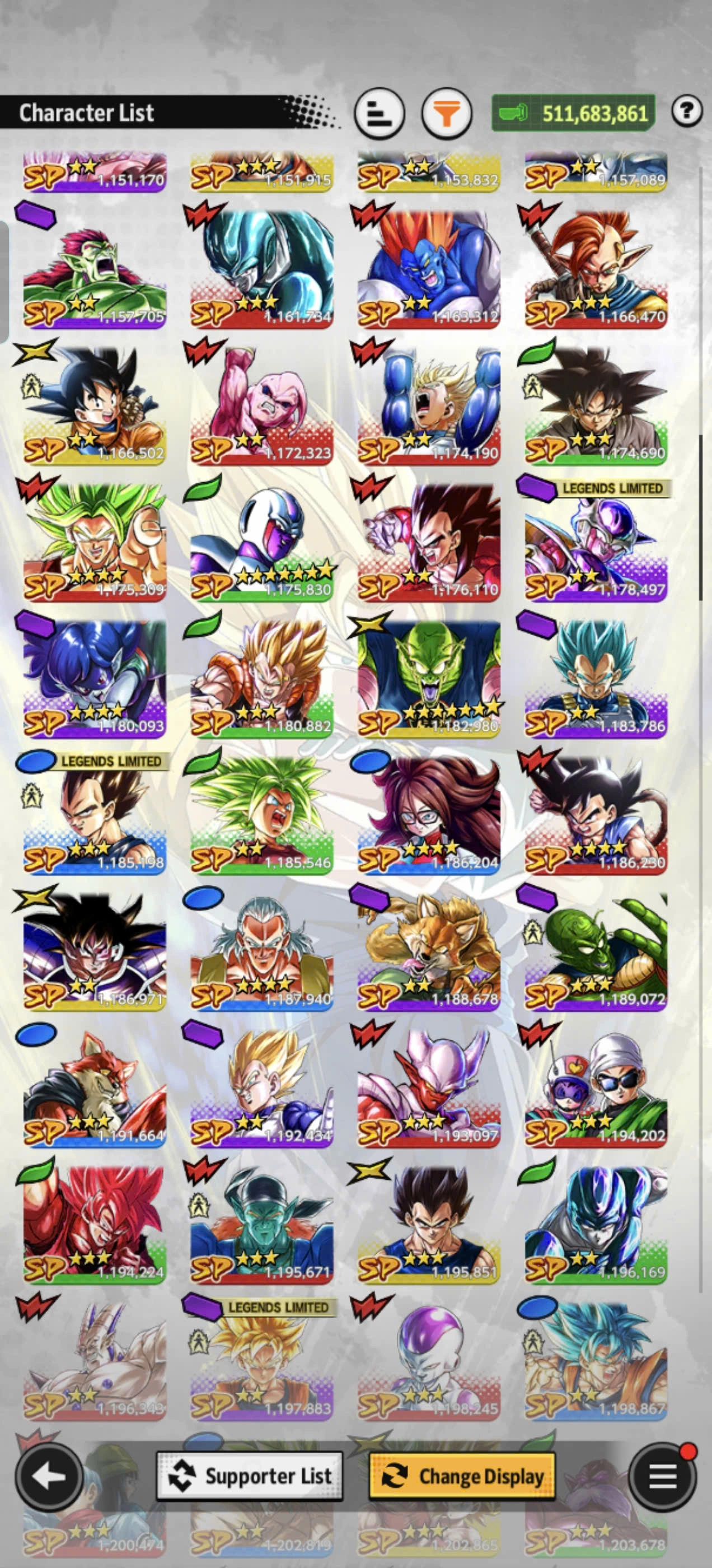Select character with power 1,195,851
The image size is (712, 1568).
coord(429,1224)
